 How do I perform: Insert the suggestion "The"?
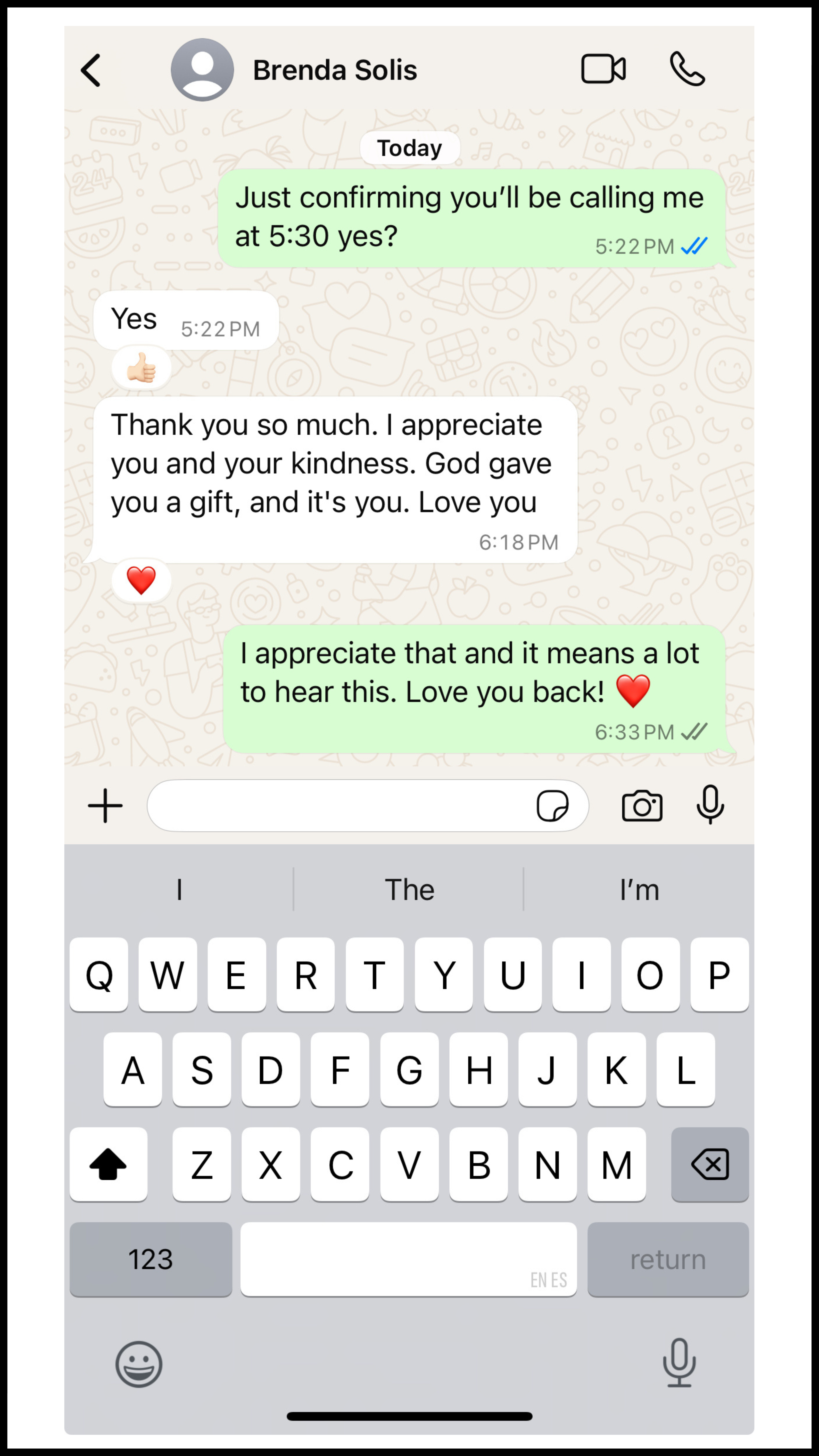409,890
